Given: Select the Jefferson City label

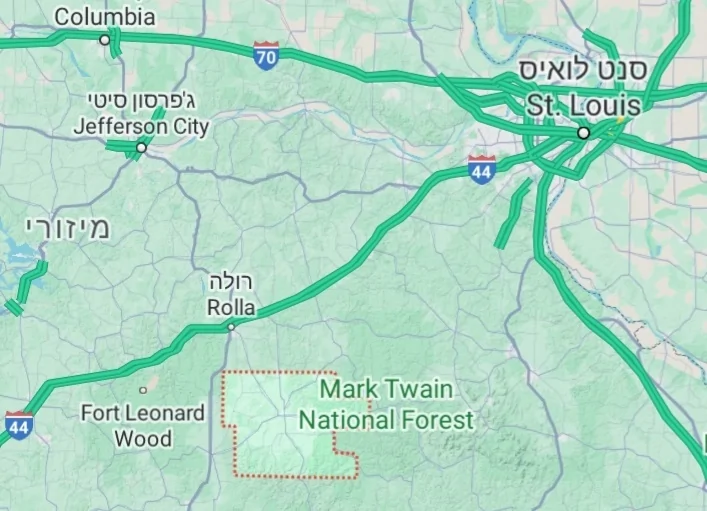Looking at the screenshot, I should (x=141, y=127).
